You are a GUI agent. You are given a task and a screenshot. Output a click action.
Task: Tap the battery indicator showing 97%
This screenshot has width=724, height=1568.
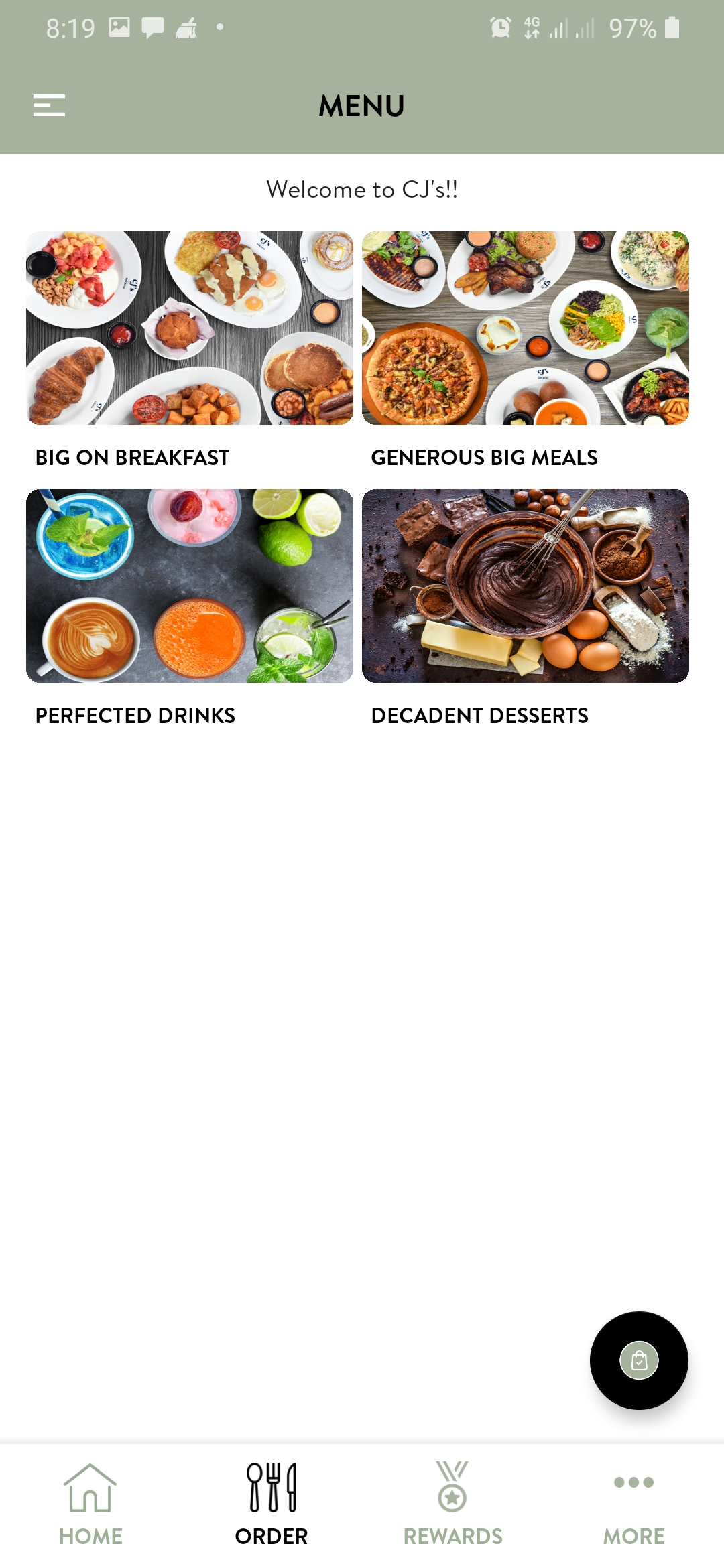[x=671, y=27]
